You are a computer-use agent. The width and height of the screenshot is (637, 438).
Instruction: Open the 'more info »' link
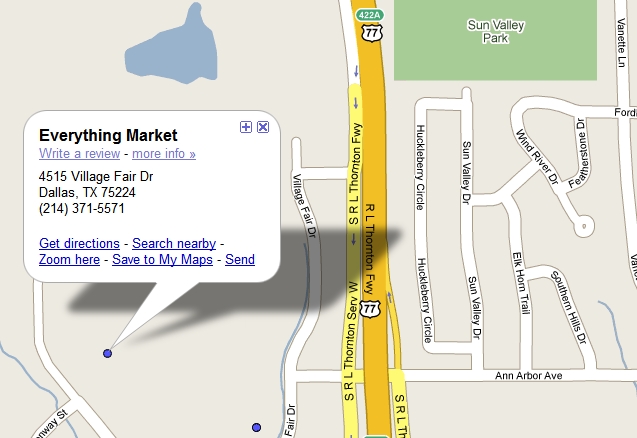click(164, 154)
